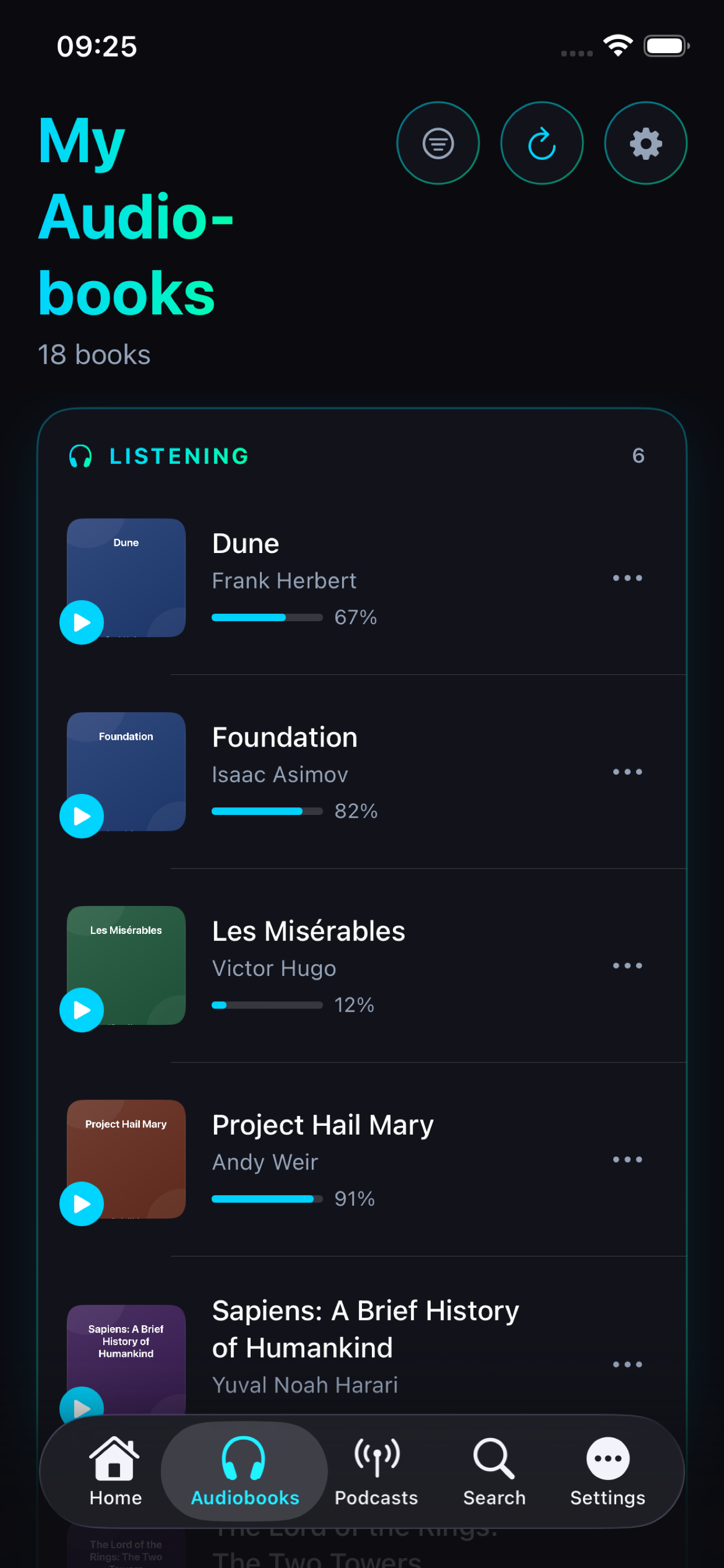Play the Dune audiobook
724x1568 pixels.
(x=81, y=622)
